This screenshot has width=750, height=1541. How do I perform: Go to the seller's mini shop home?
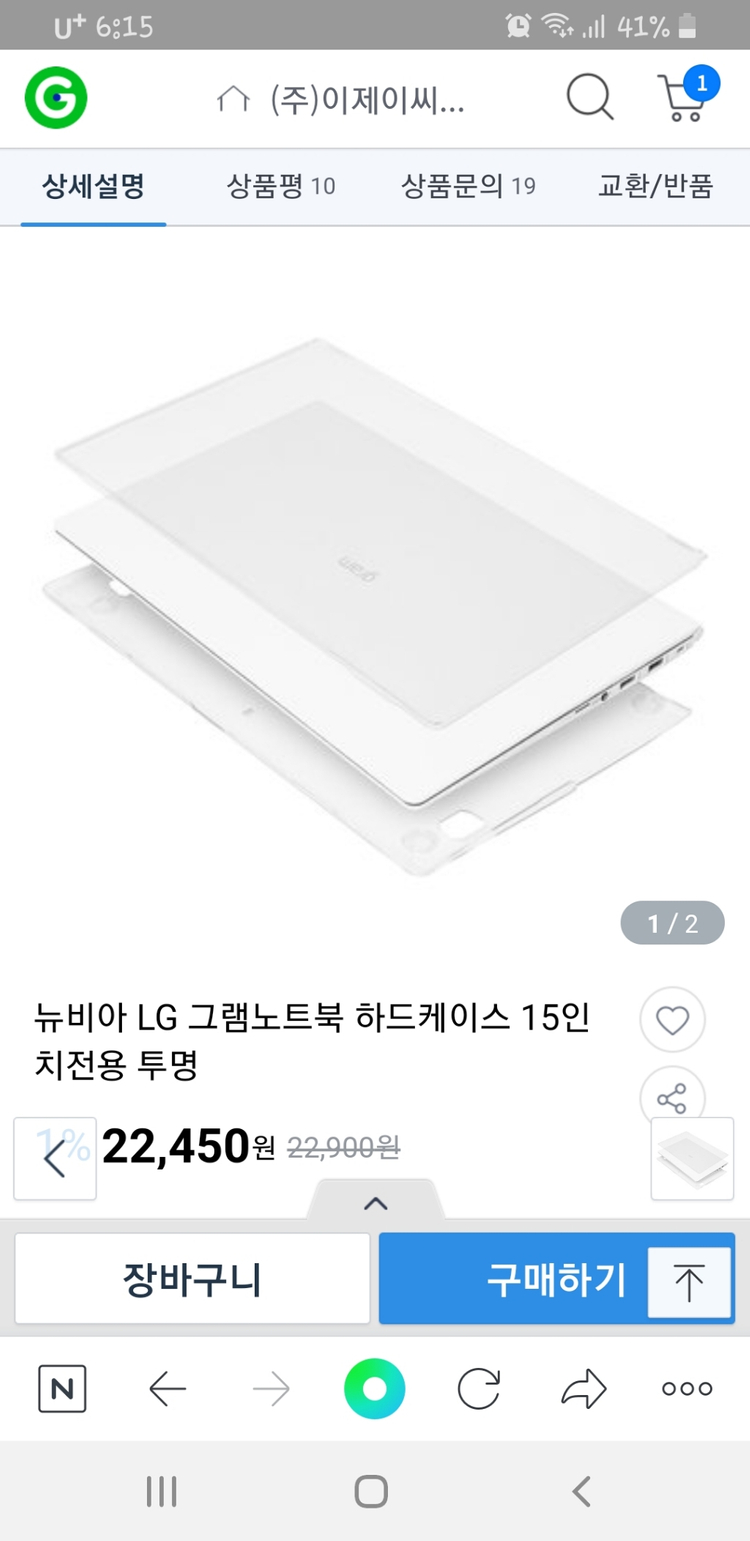pyautogui.click(x=340, y=100)
